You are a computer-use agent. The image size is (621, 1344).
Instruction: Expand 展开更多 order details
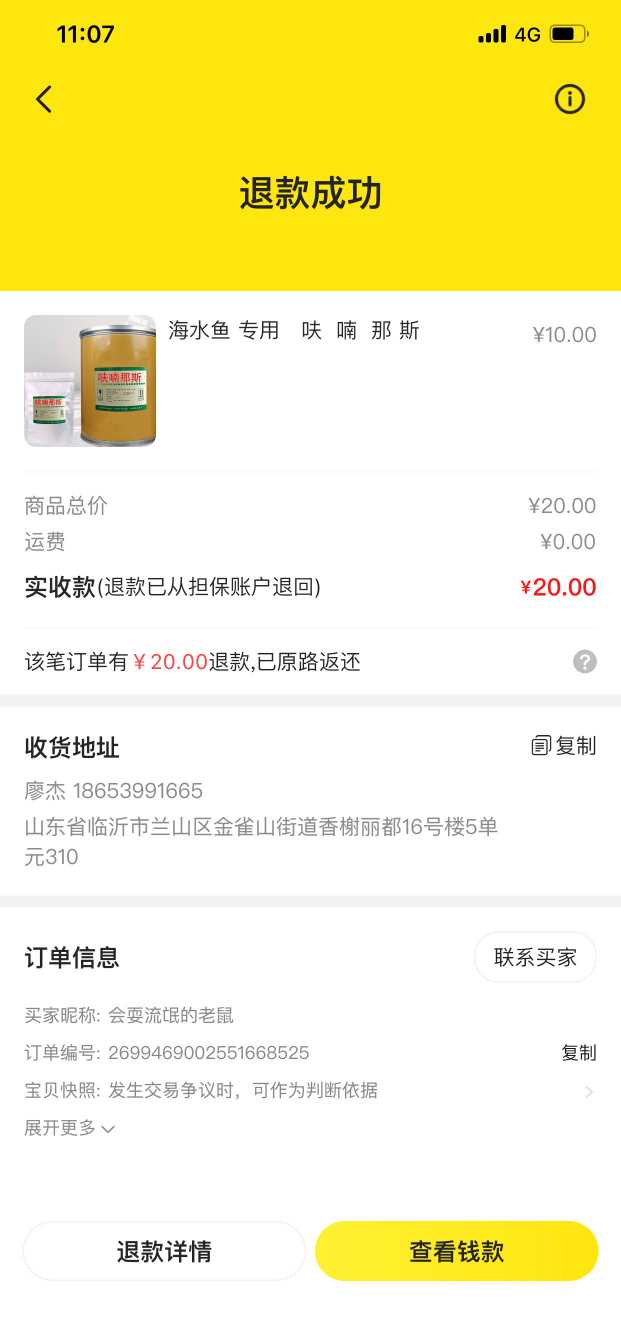pyautogui.click(x=70, y=1128)
